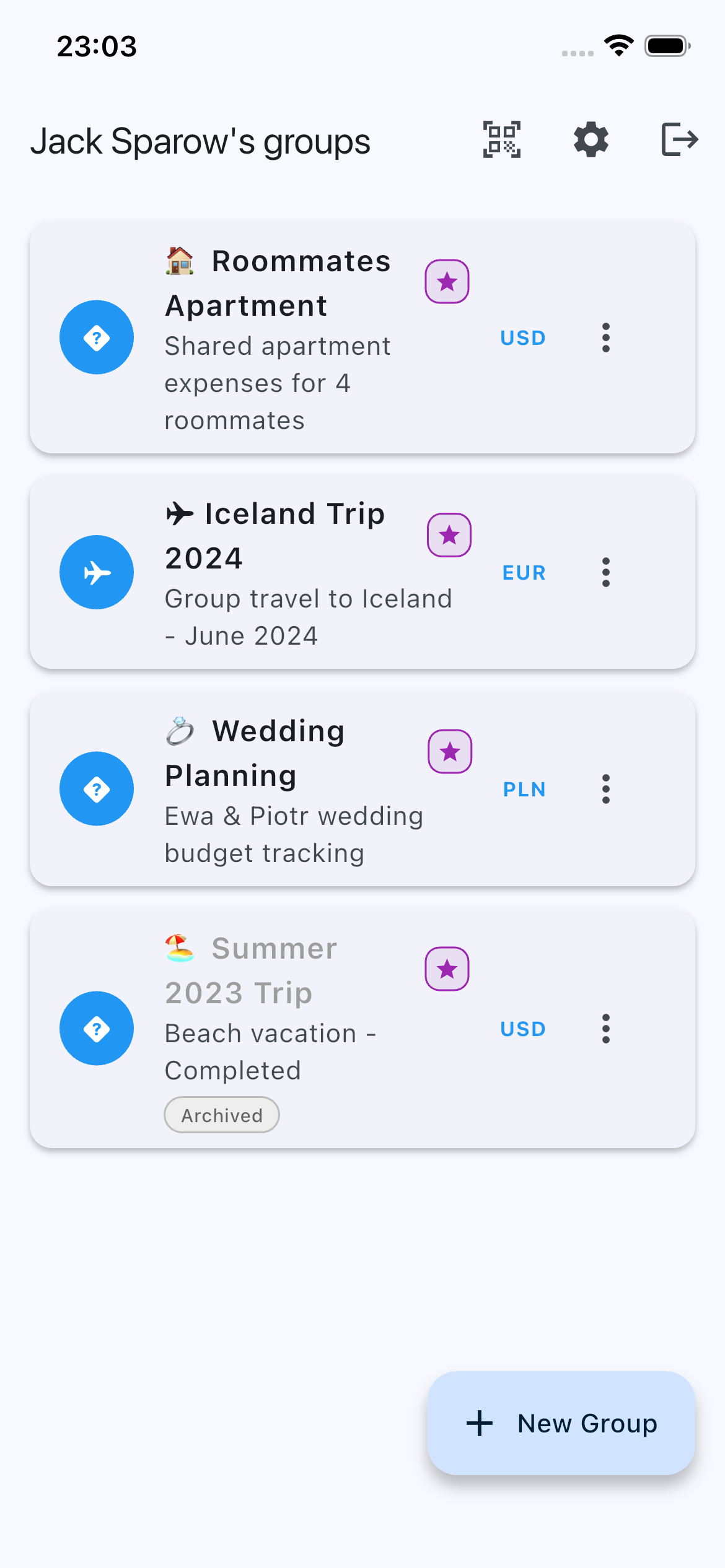Open the QR code scanner
This screenshot has width=725, height=1568.
tap(501, 140)
